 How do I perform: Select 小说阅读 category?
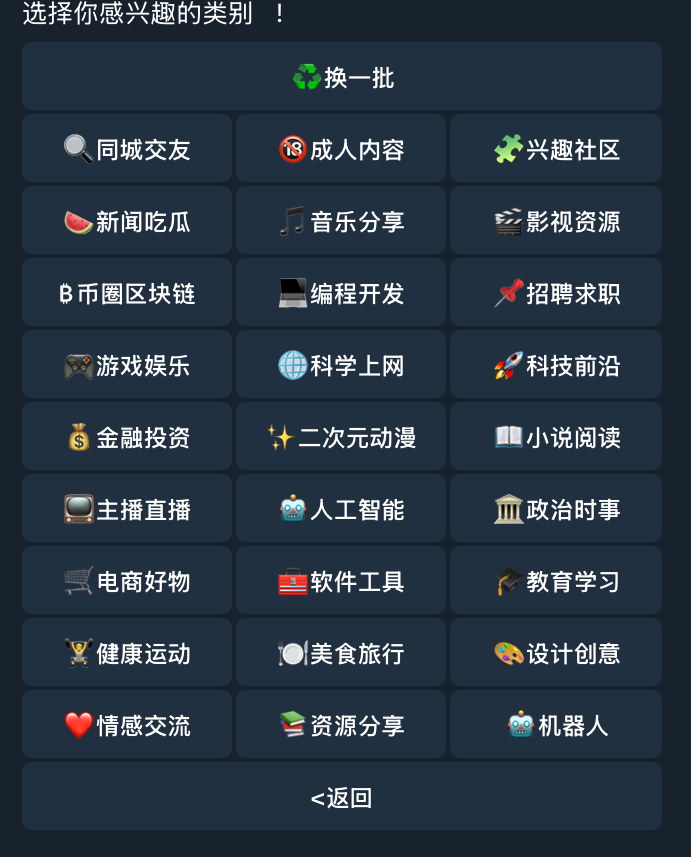(x=556, y=437)
